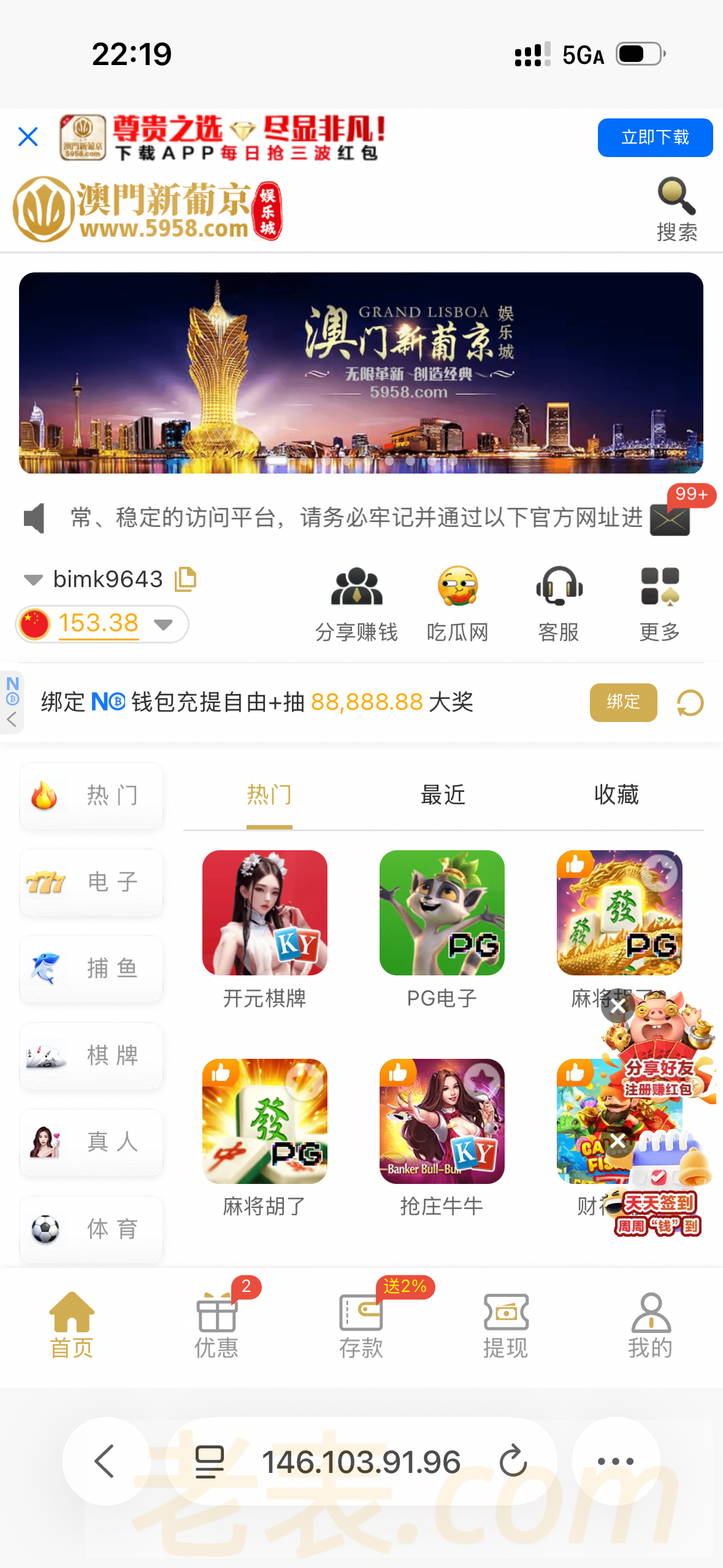Screen dimensions: 723x1568
Task: Open 分享赚钱 share and earn
Action: 356,604
